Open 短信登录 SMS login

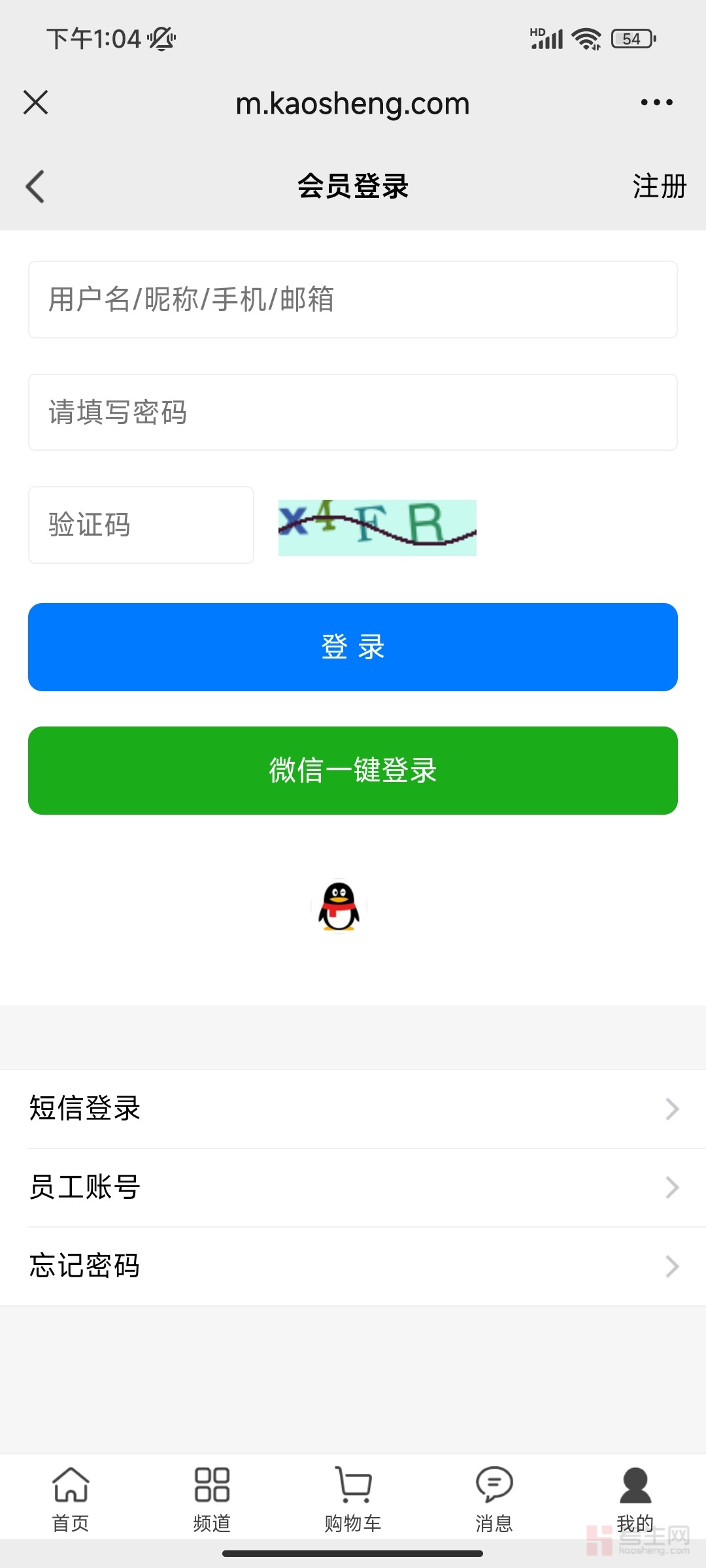pos(353,1109)
